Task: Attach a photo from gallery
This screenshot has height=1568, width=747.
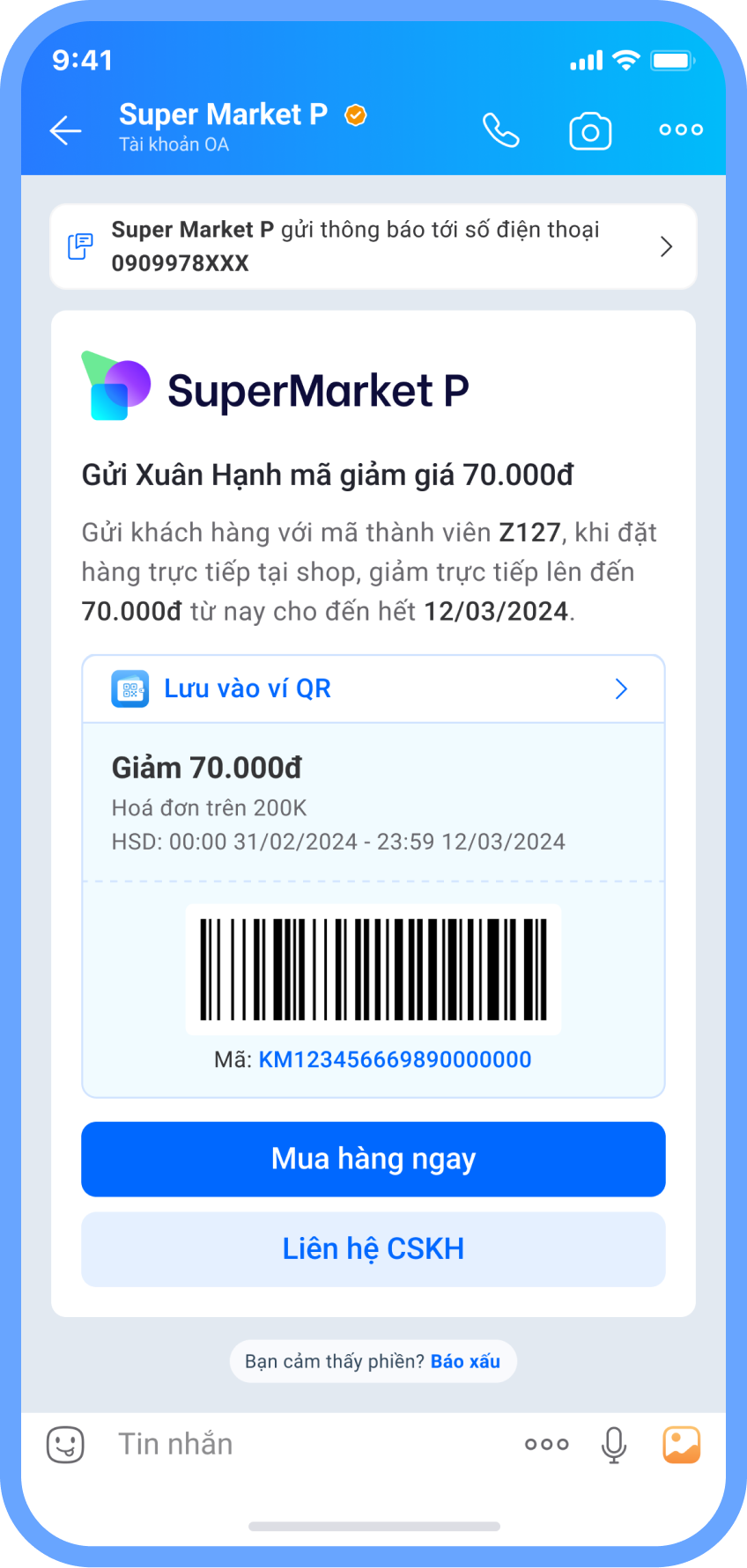Action: (681, 1445)
